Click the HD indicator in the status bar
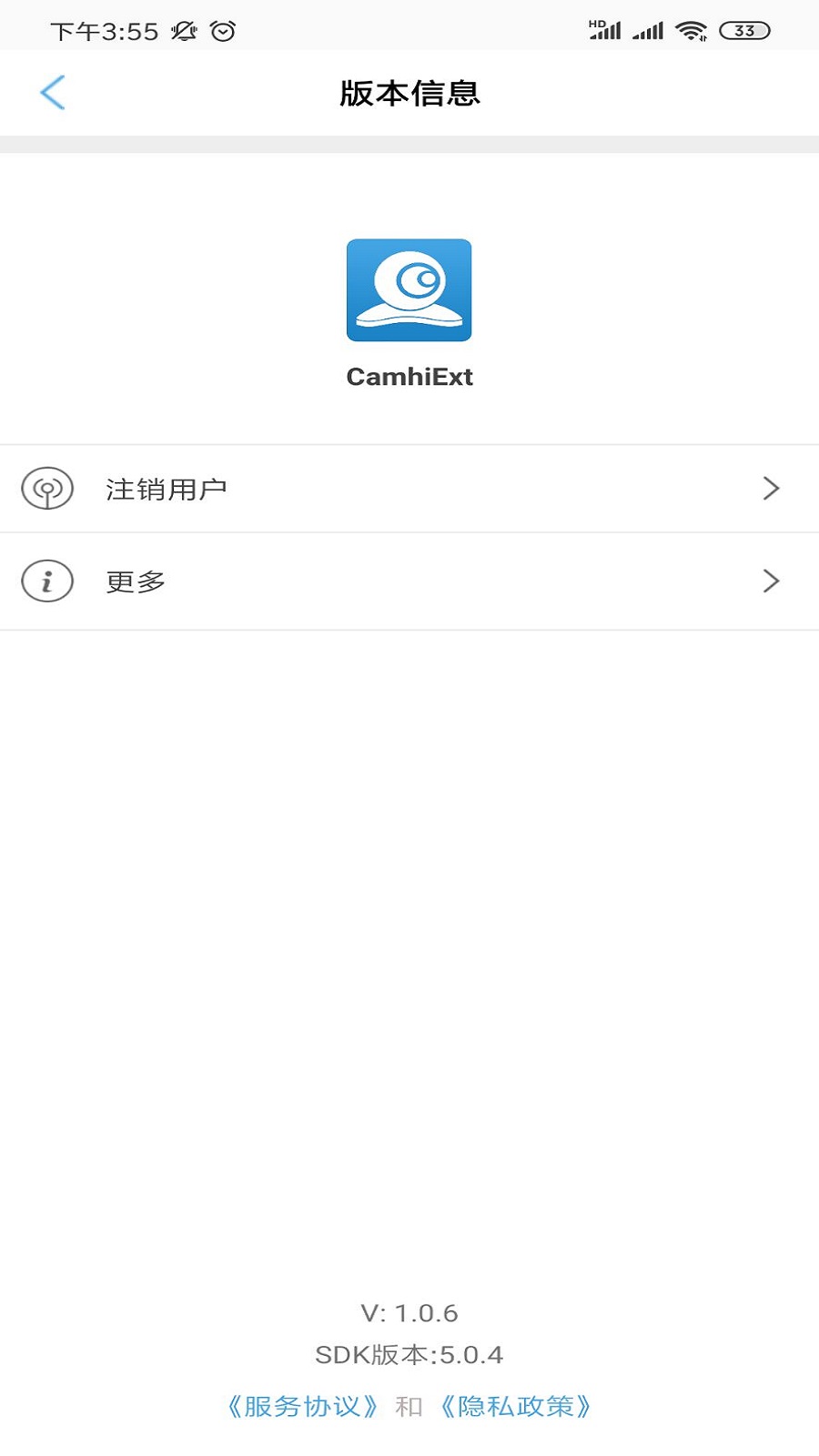 click(x=598, y=22)
